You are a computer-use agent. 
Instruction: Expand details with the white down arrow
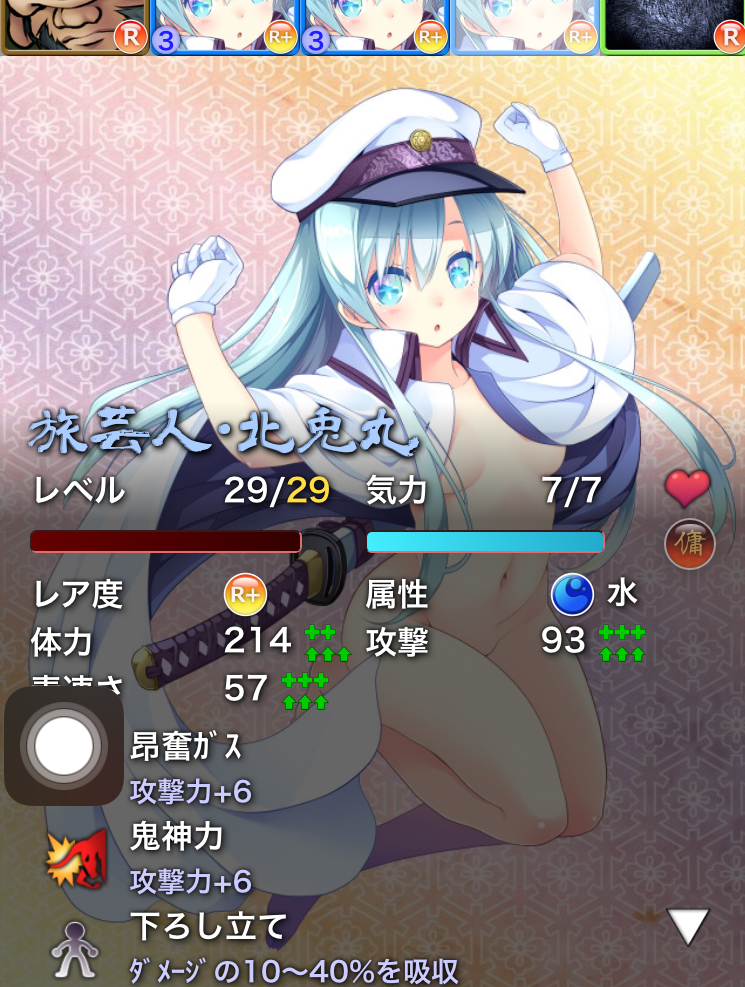click(688, 927)
